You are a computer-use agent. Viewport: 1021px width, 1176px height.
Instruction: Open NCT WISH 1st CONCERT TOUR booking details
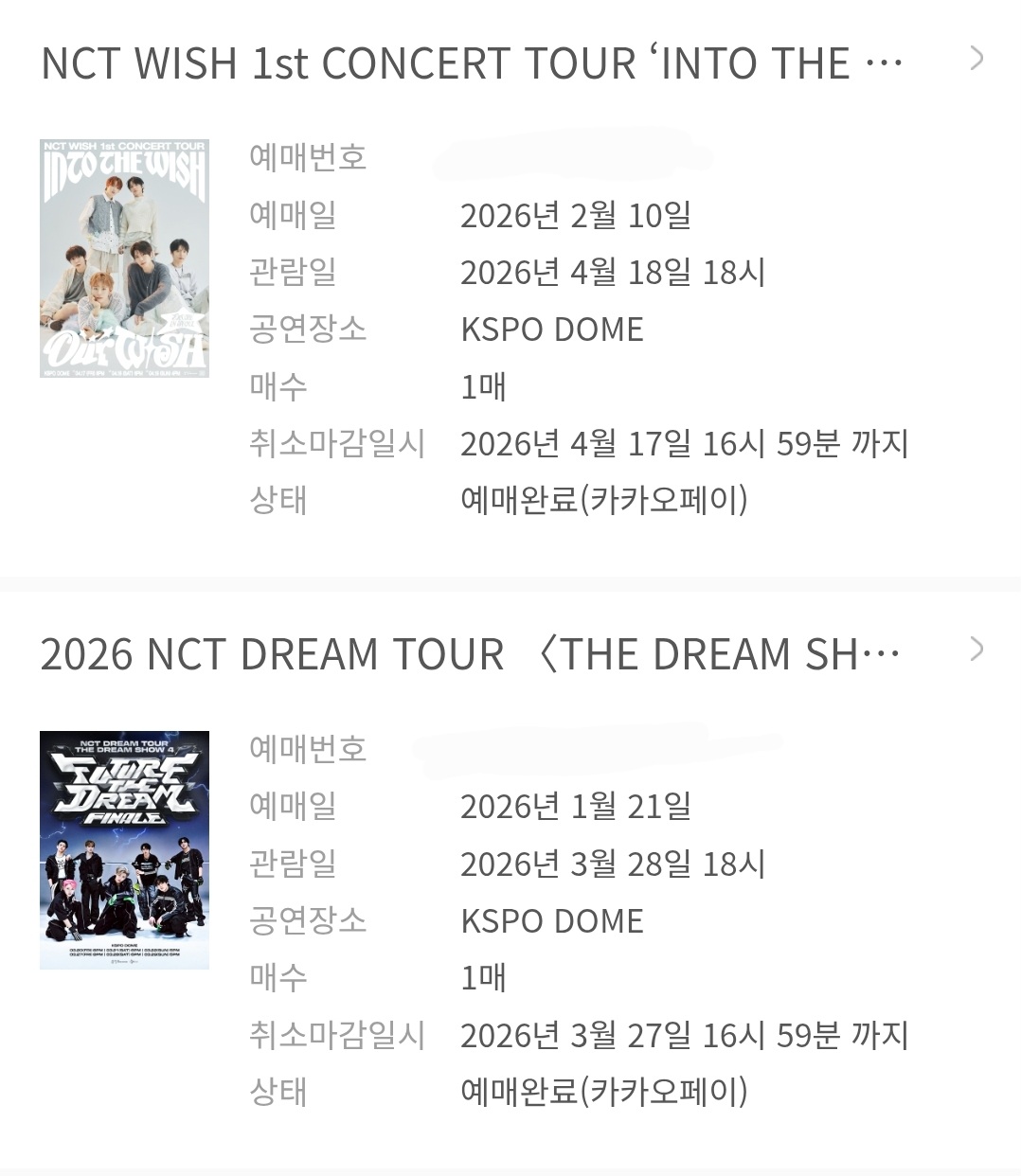[976, 60]
